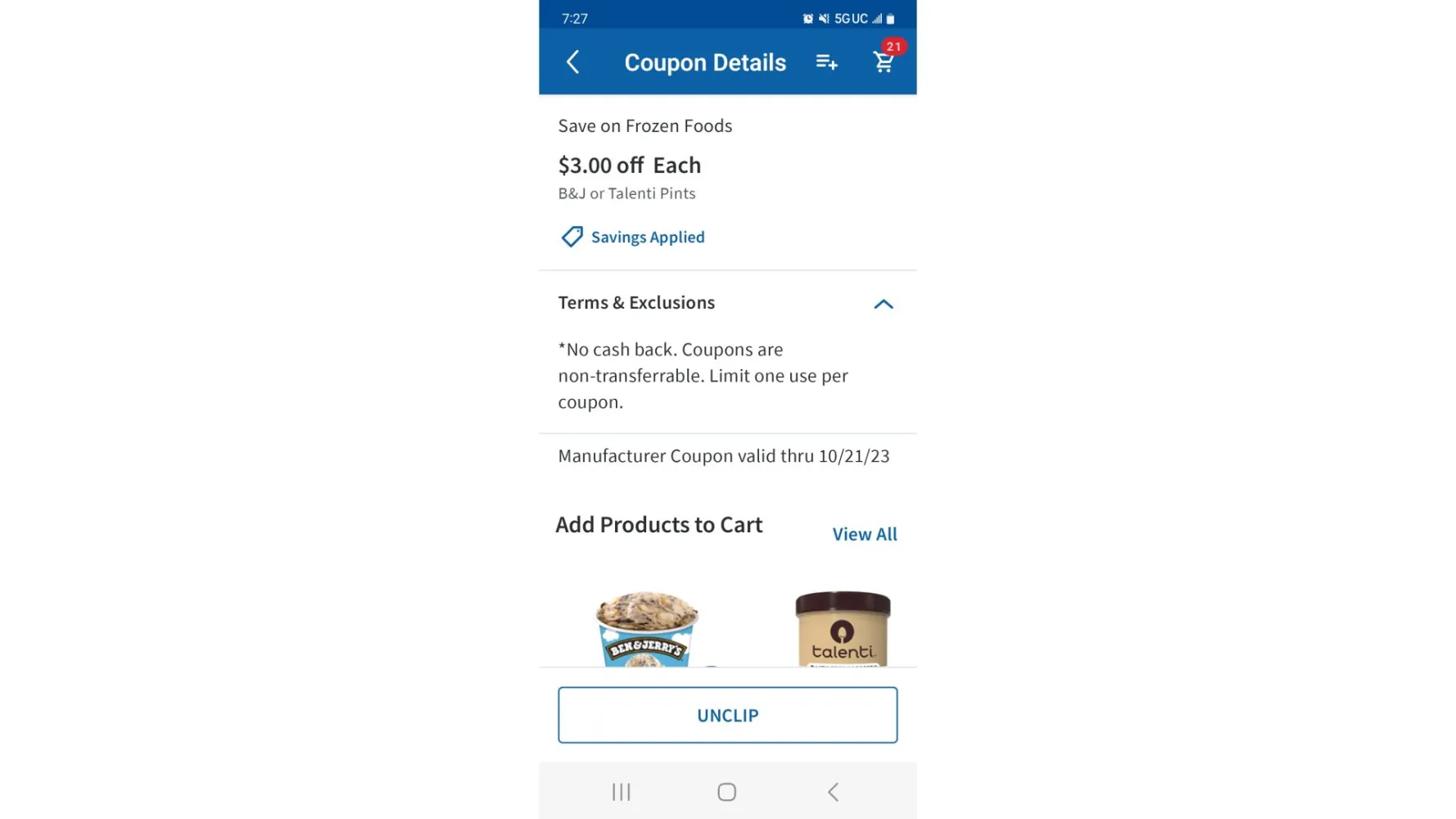Go back from Coupon Details
Screen dimensions: 1456x819
pos(573,62)
